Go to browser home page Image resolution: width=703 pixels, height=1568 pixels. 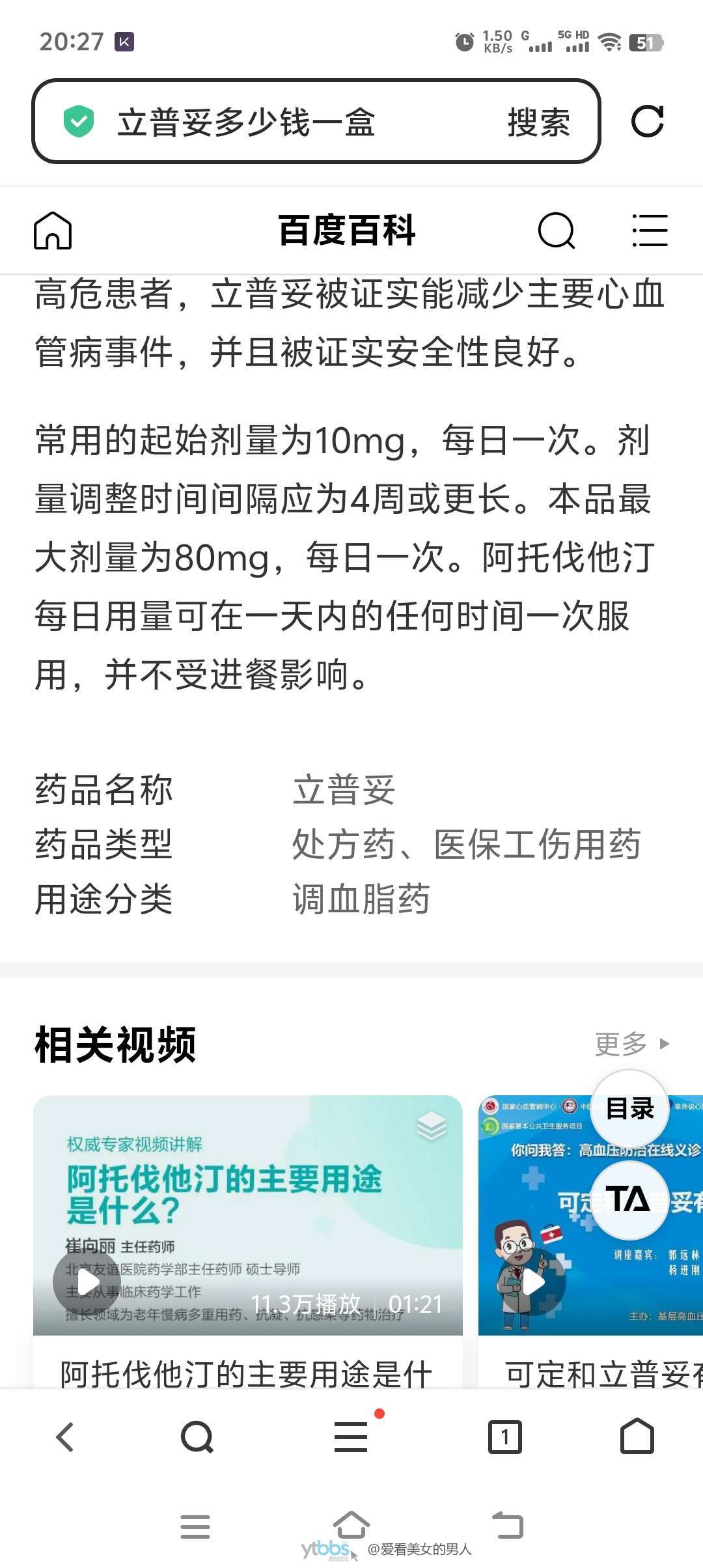tap(637, 1436)
